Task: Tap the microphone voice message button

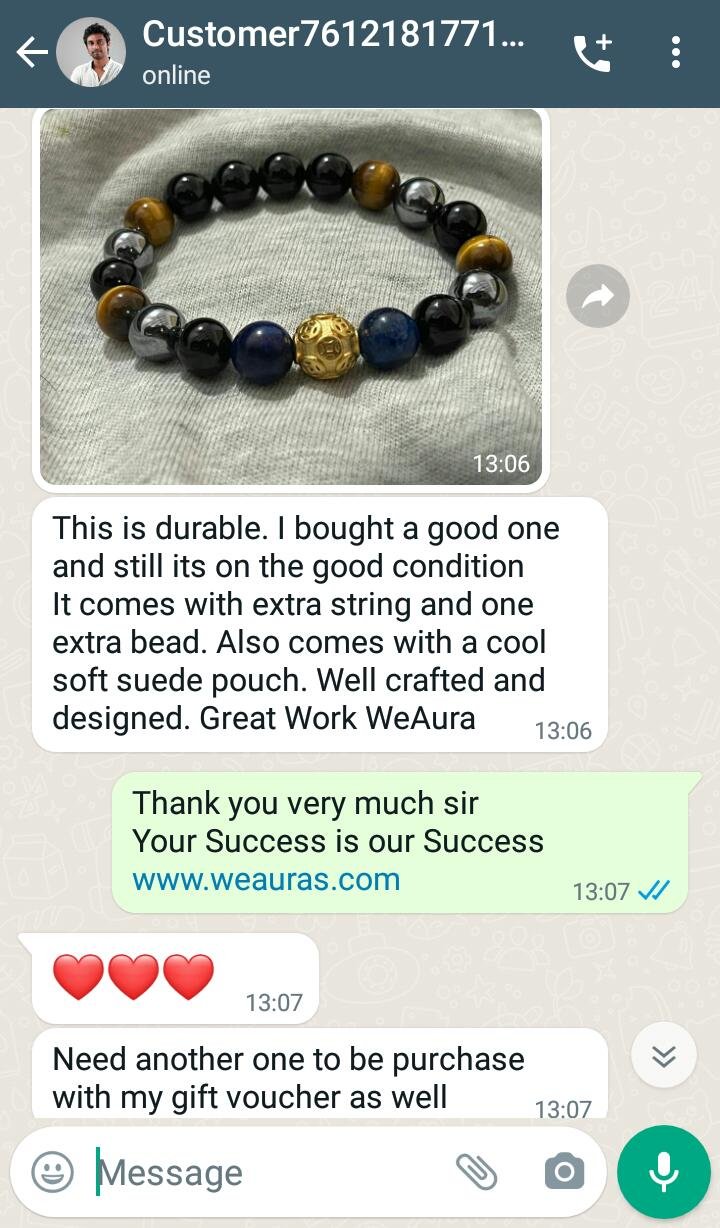Action: tap(663, 1171)
